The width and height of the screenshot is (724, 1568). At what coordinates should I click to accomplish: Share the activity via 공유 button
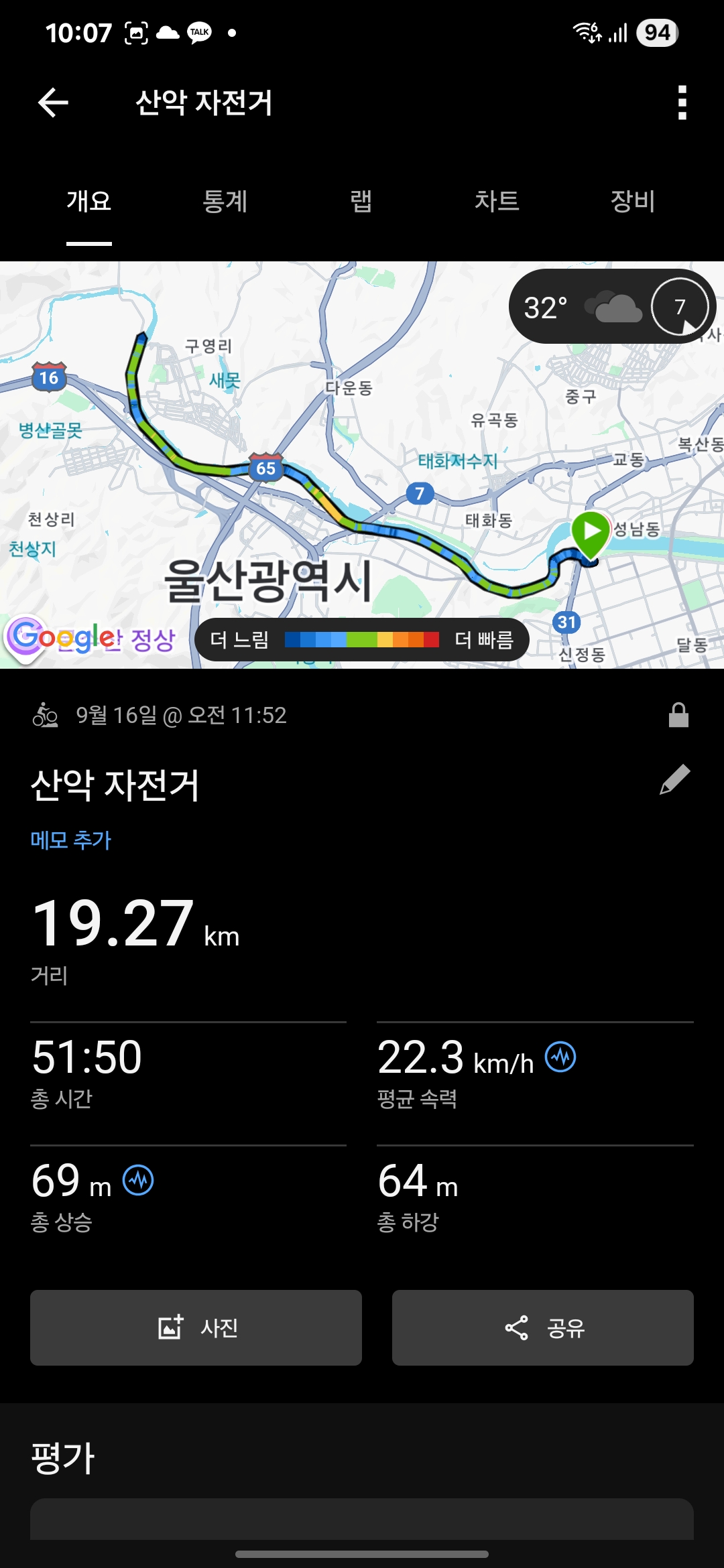(543, 1327)
